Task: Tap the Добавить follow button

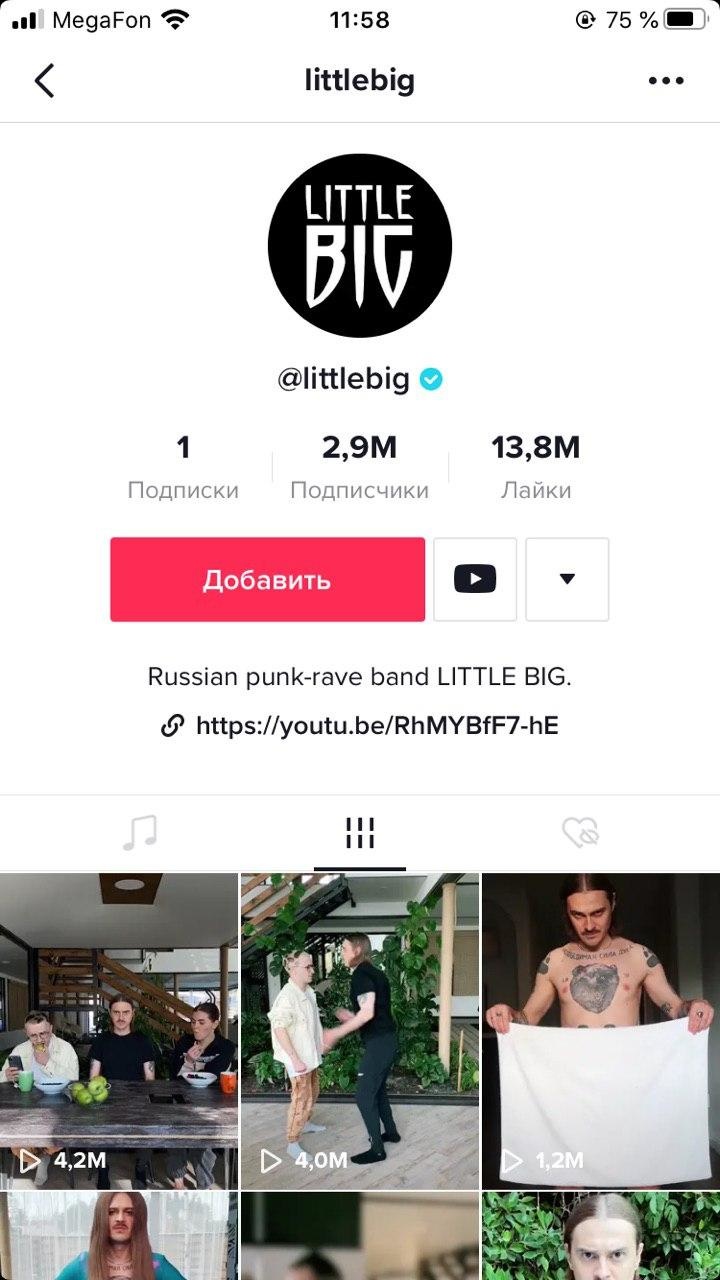Action: coord(267,580)
